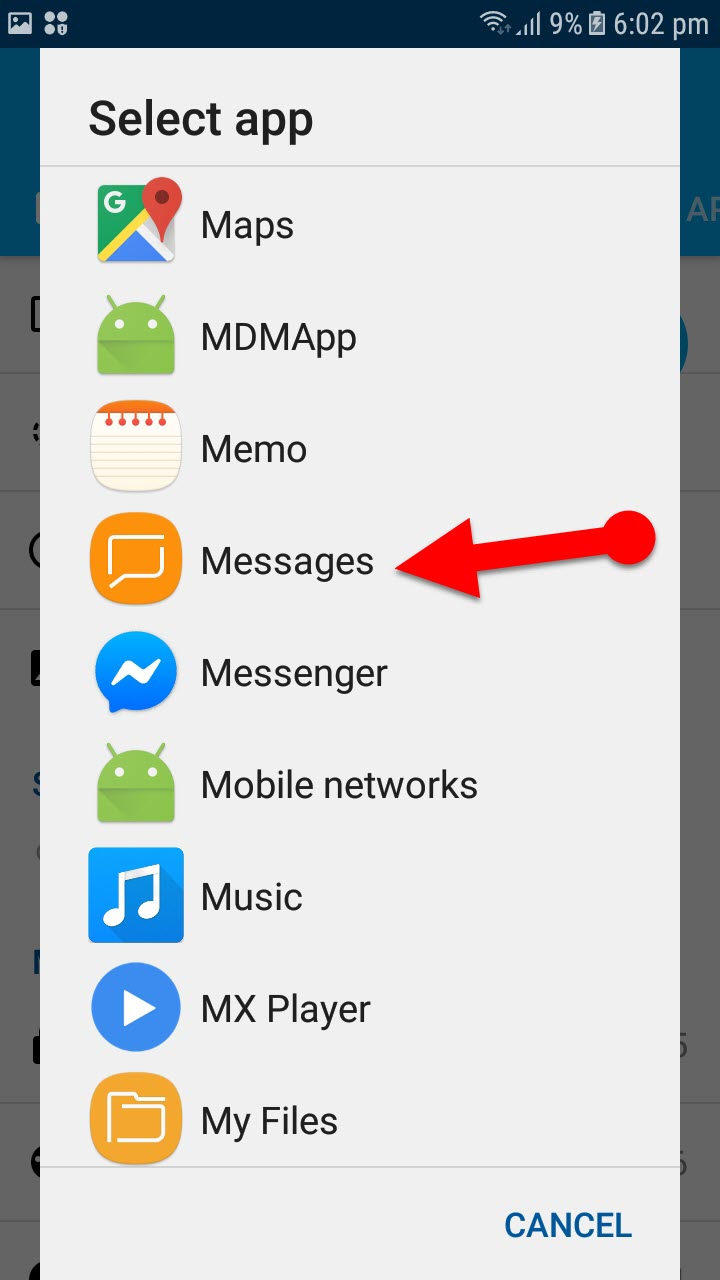Choose MX Player
This screenshot has height=1280, width=720.
[285, 1009]
